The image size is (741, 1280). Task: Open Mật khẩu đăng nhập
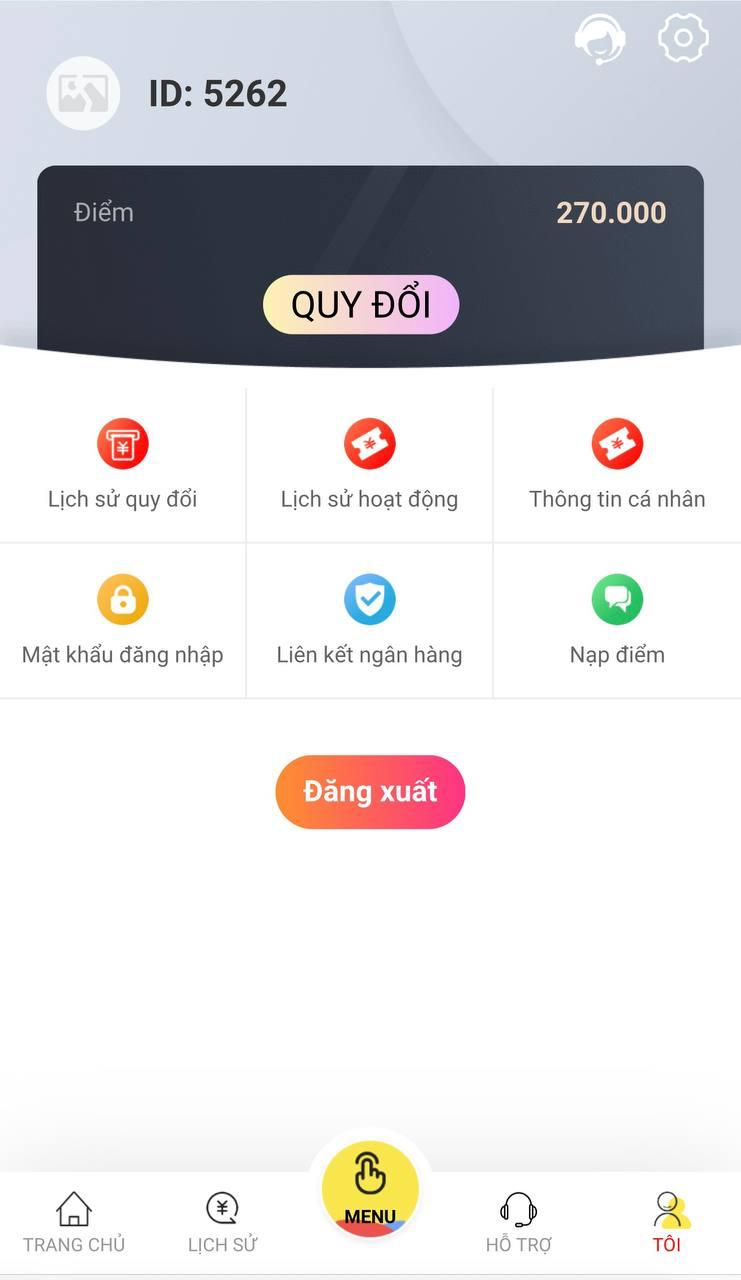pos(123,622)
